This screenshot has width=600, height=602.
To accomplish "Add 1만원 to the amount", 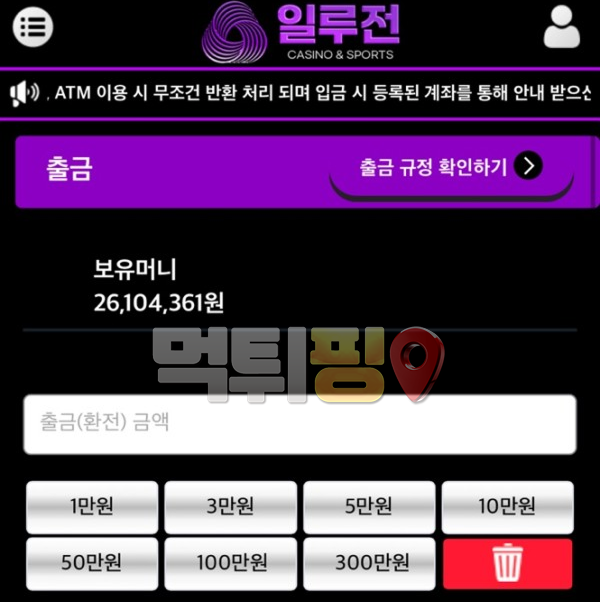I will point(92,507).
